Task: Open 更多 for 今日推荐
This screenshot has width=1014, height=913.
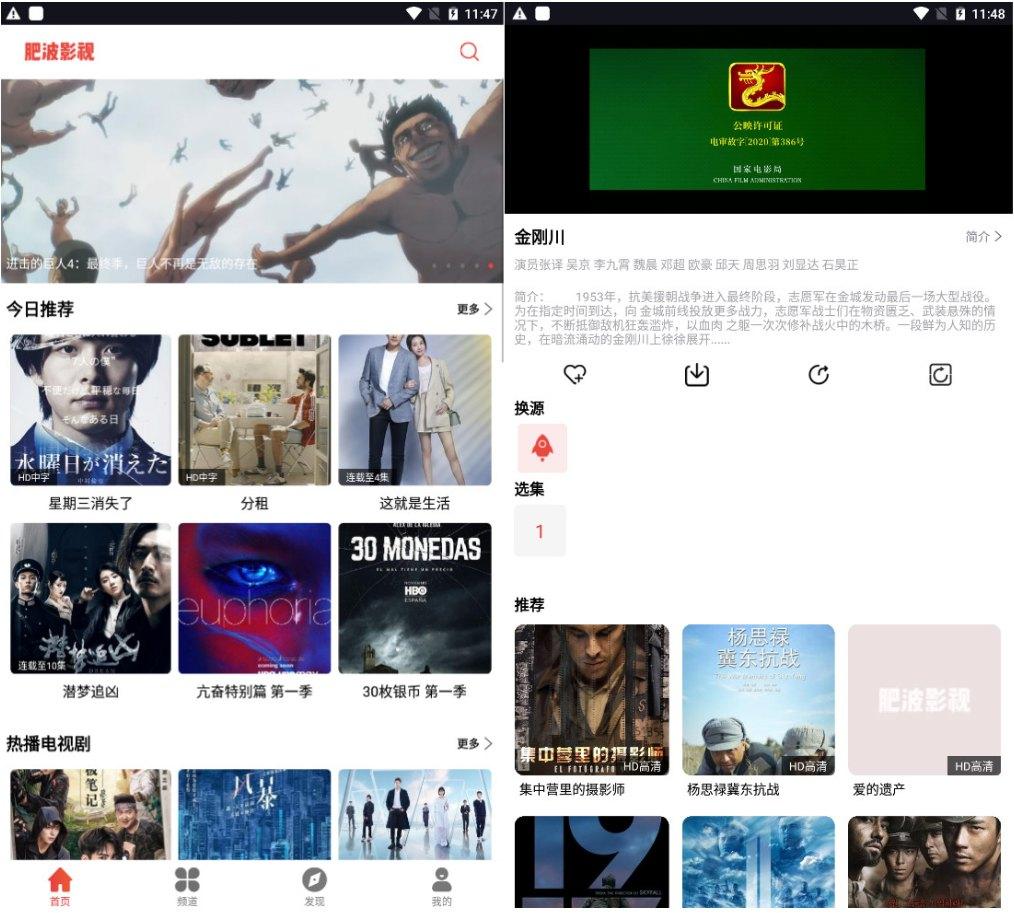Action: pyautogui.click(x=474, y=310)
